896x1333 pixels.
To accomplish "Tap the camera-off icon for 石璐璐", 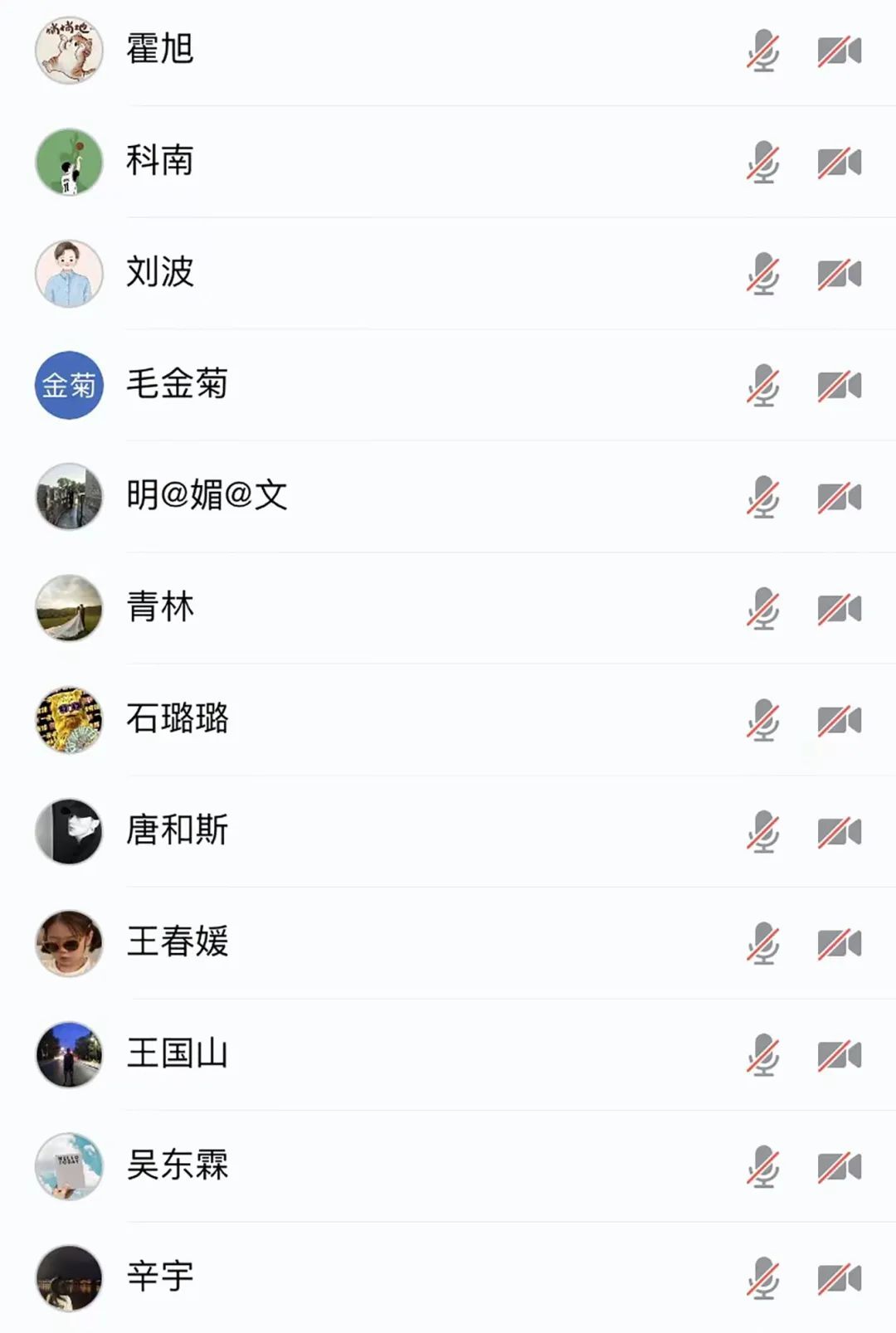I will (x=839, y=721).
